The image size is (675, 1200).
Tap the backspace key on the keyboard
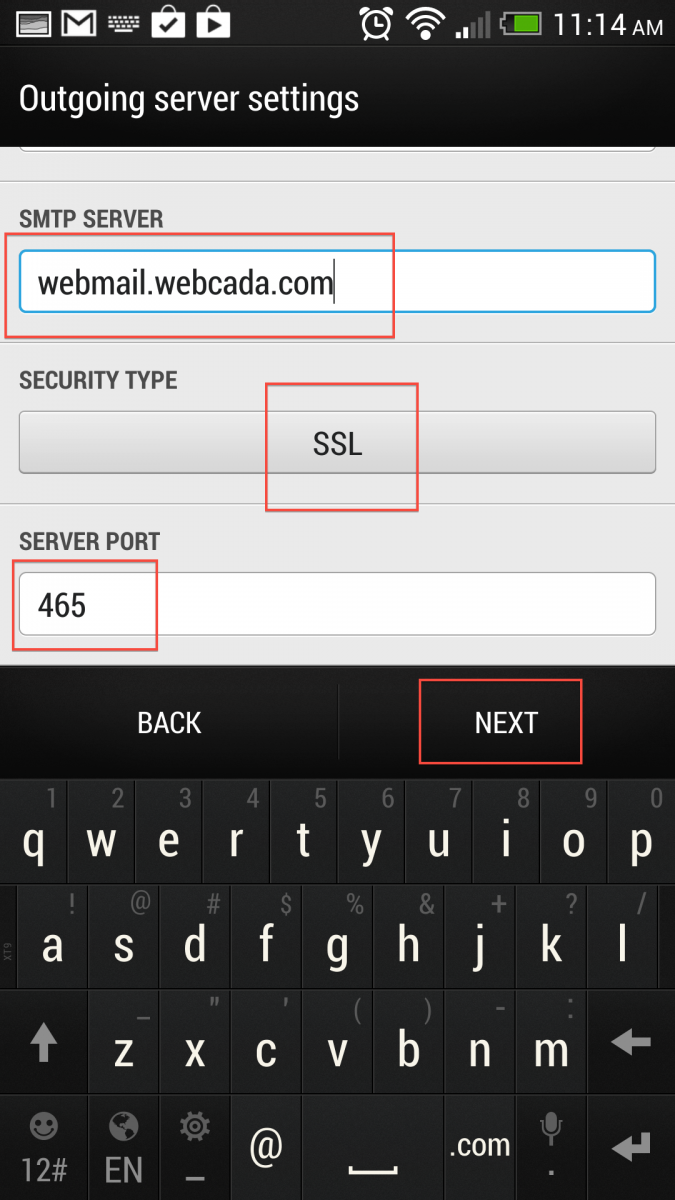[631, 1043]
